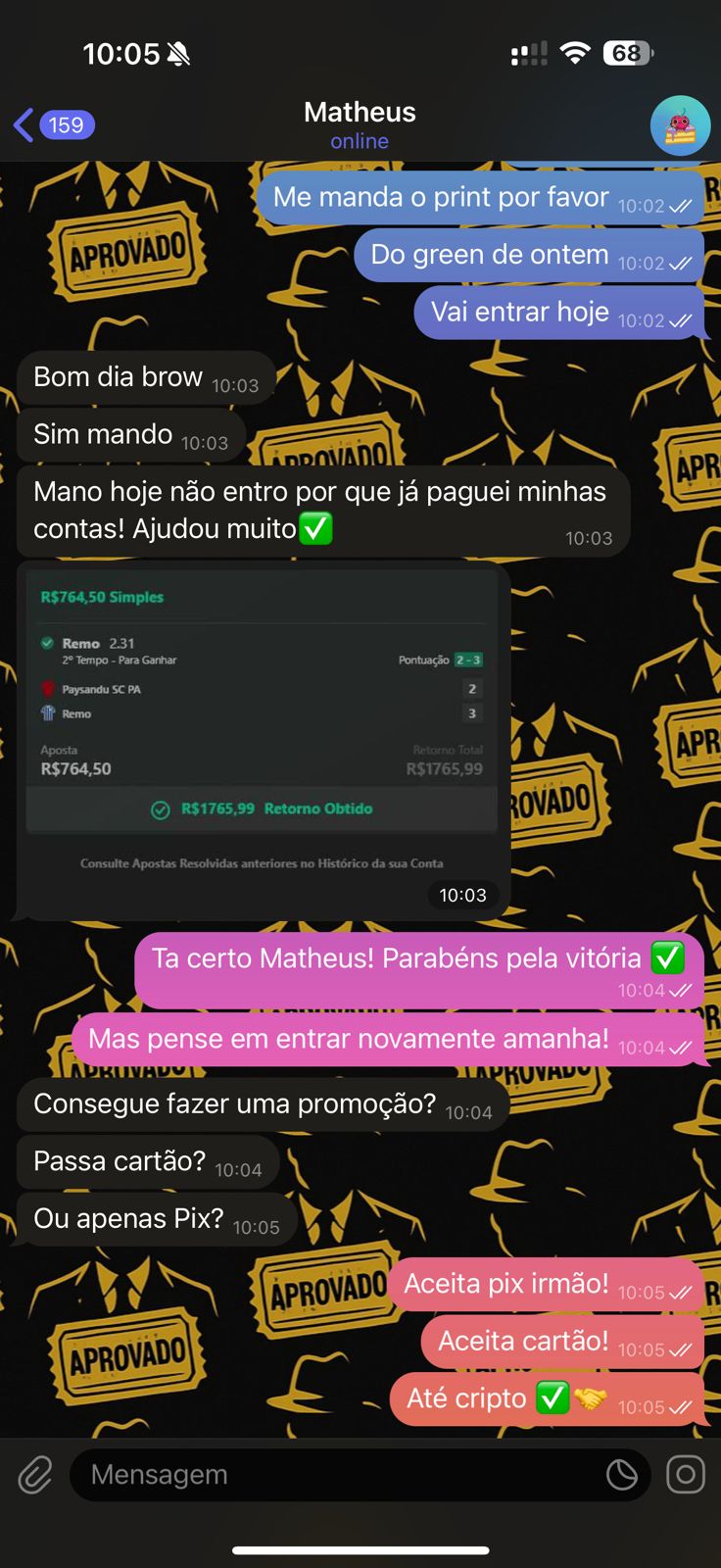This screenshot has width=721, height=1568.
Task: Focus the Mensagem input field
Action: (333, 1475)
